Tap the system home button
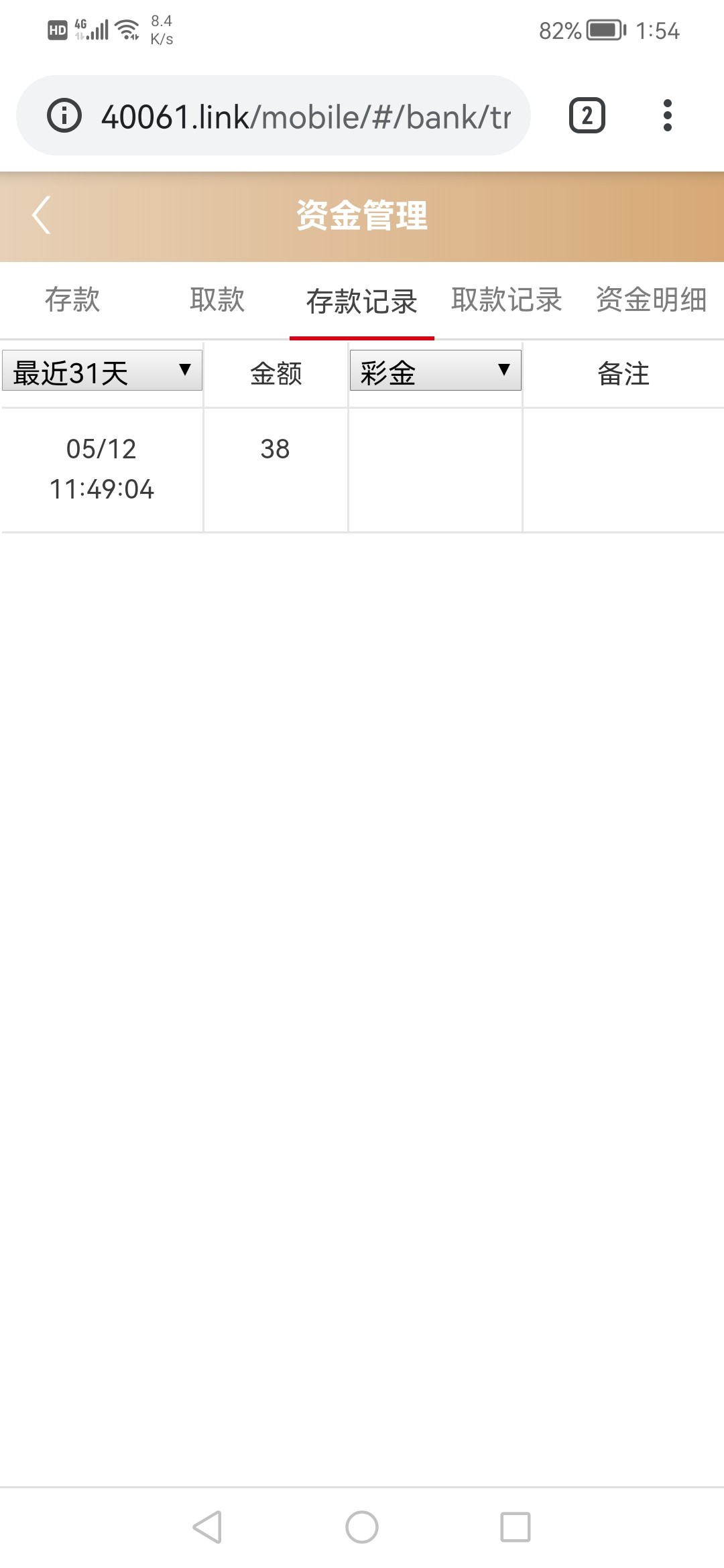 (x=362, y=1527)
